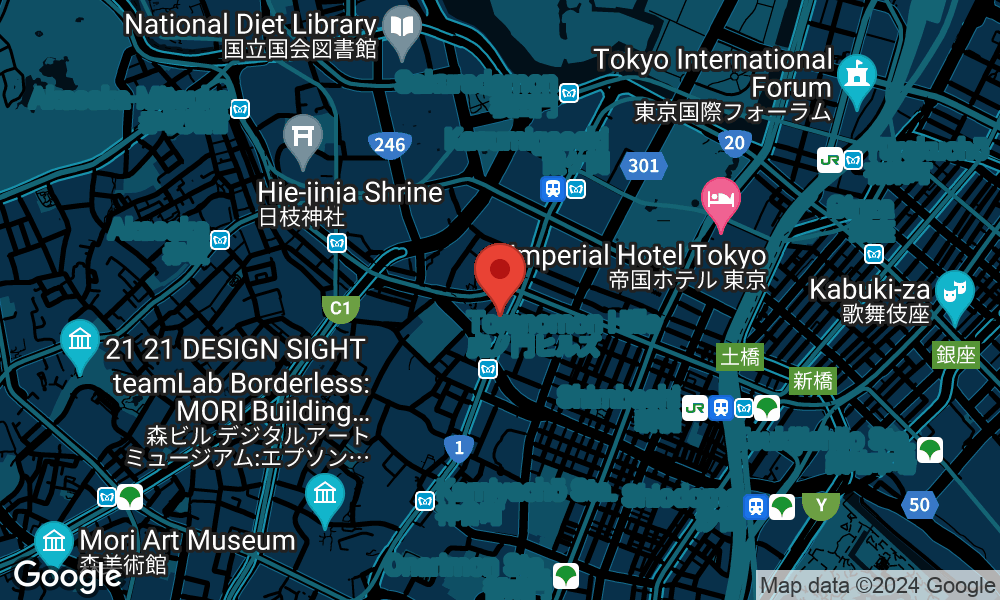Tap the red pin at Toranomon Hills
Viewport: 1000px width, 600px height.
pos(499,272)
